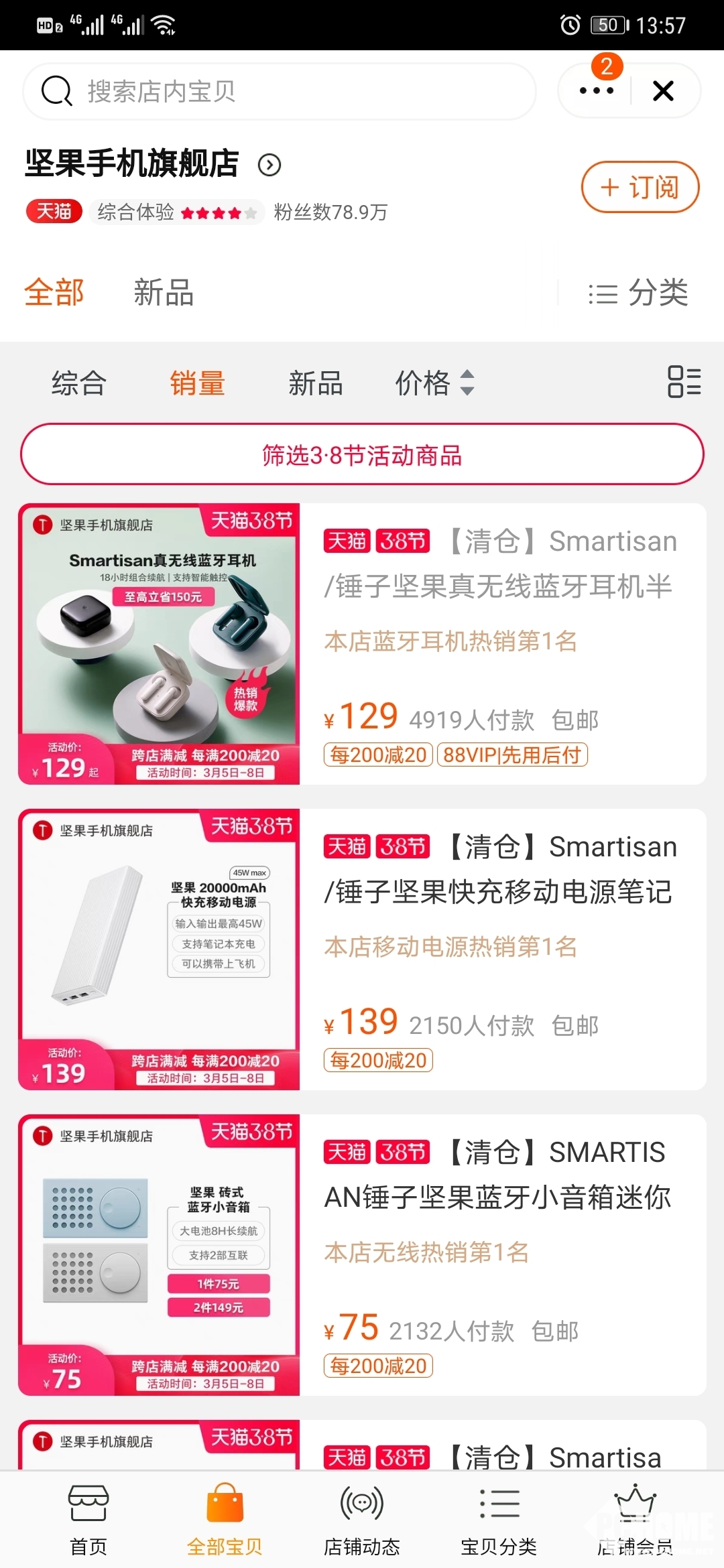Sort products by 销量
The height and width of the screenshot is (1568, 724).
[197, 383]
